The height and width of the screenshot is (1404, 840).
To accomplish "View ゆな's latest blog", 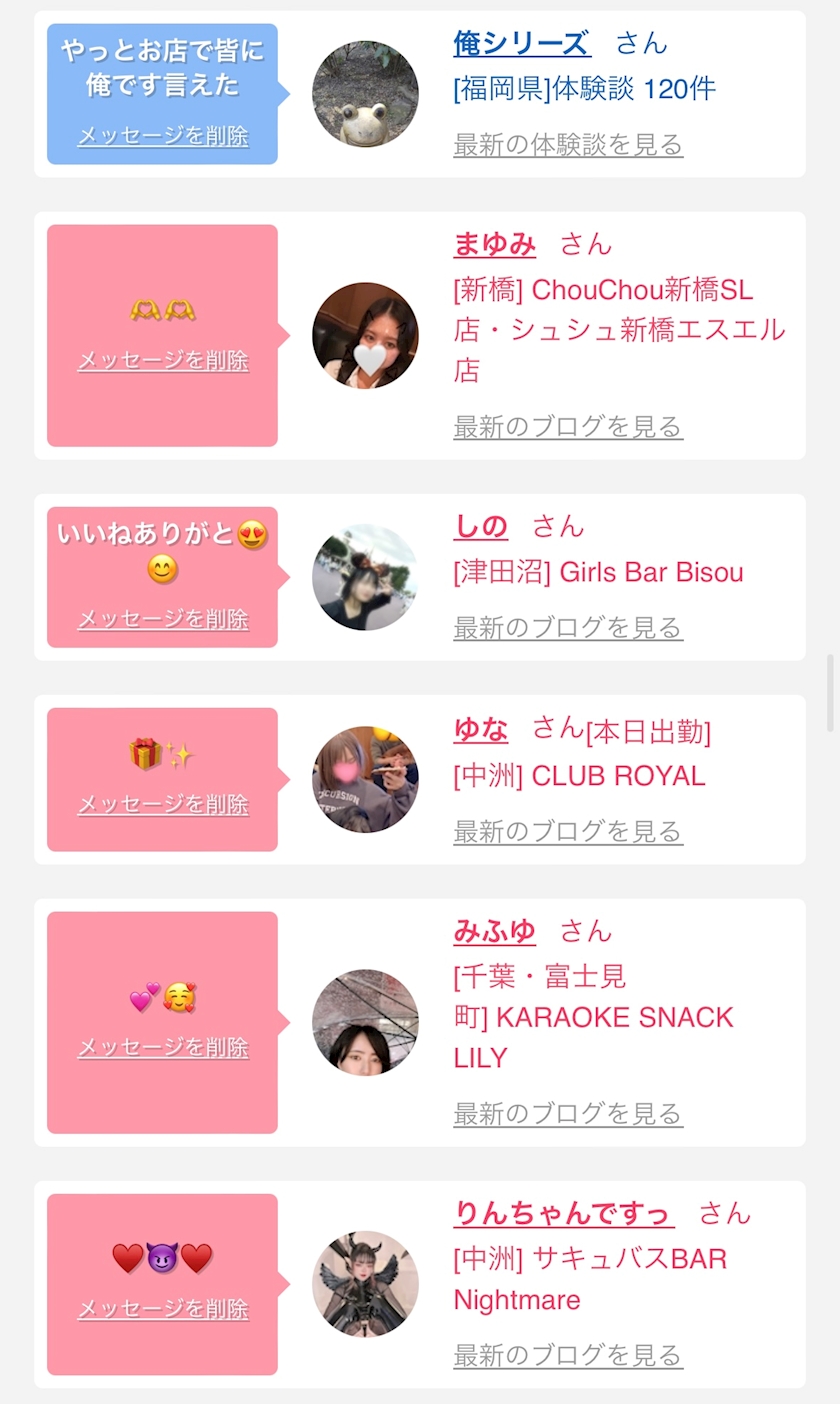I will pyautogui.click(x=568, y=831).
